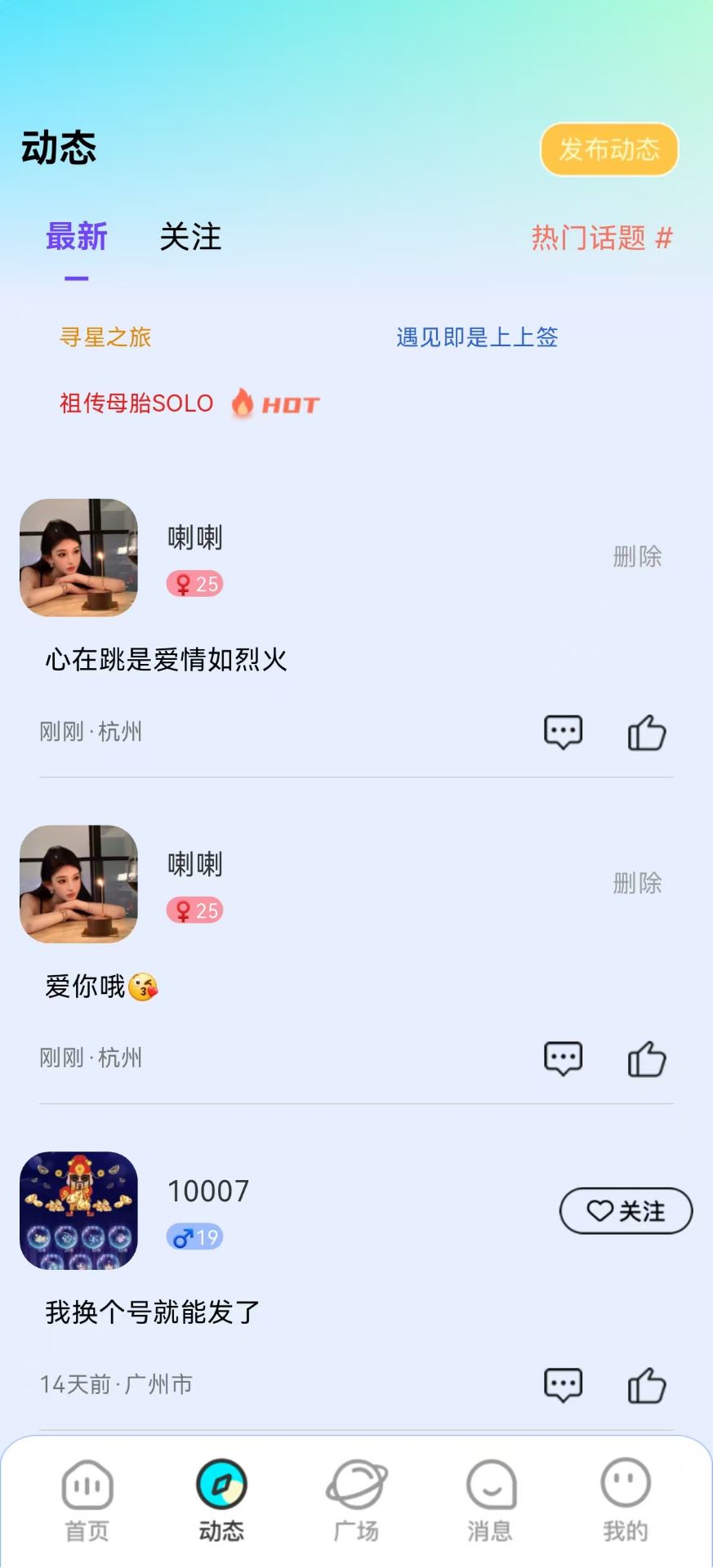
Task: Switch to the 关注 tab
Action: point(190,238)
